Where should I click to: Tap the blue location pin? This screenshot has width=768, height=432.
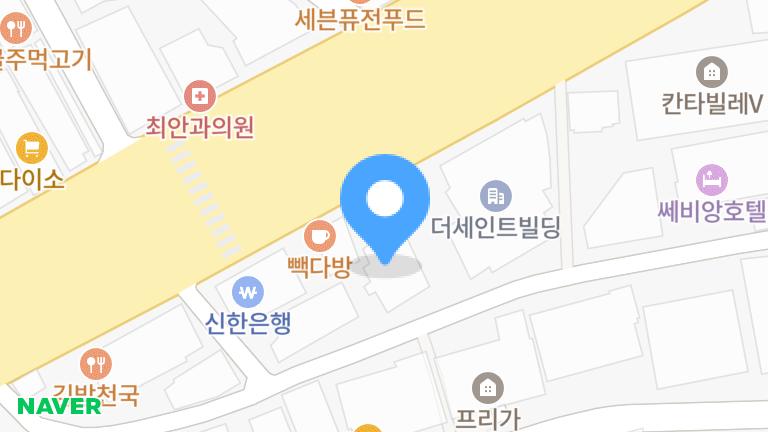[385, 208]
